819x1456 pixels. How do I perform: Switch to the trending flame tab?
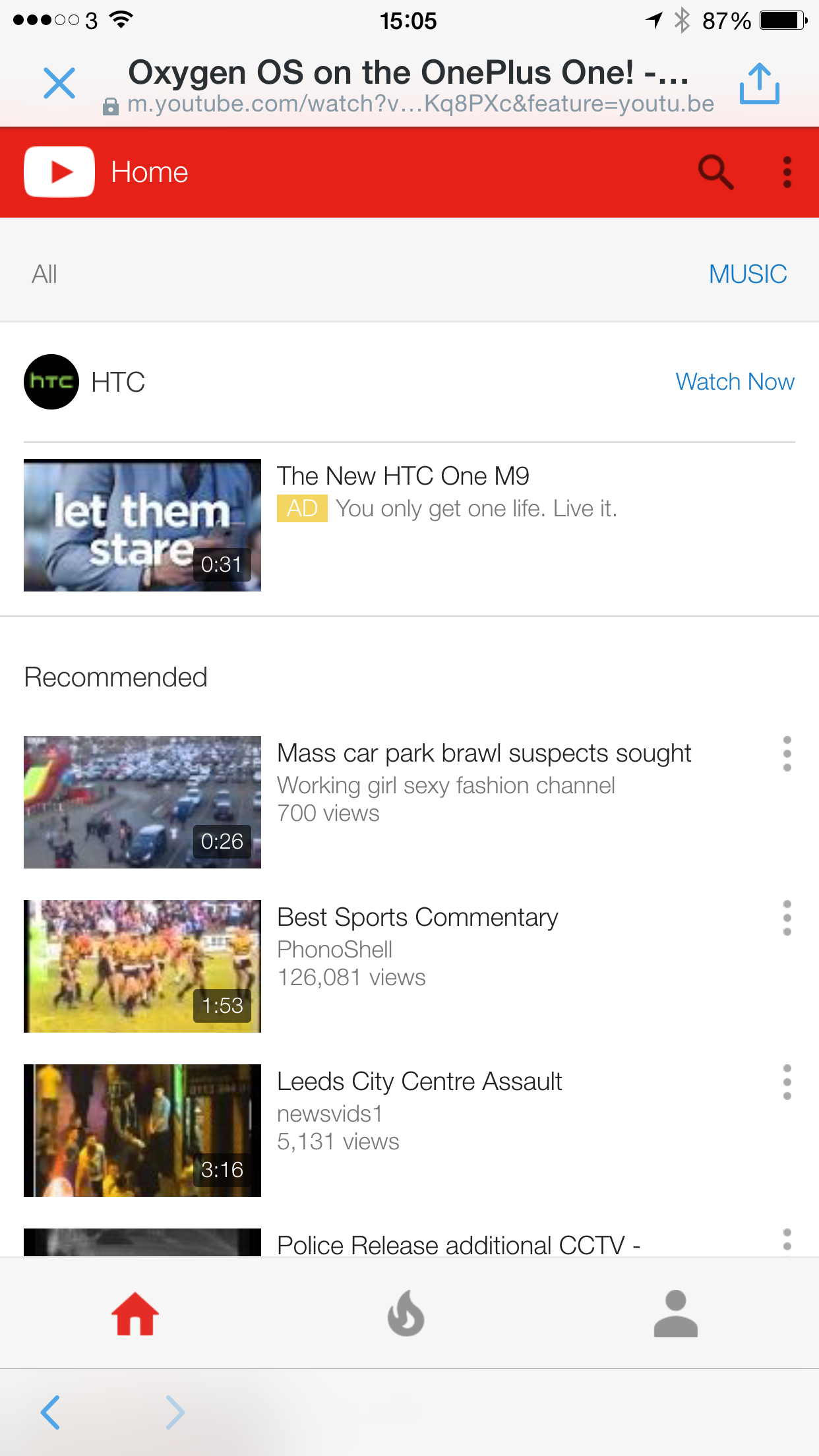point(406,1313)
